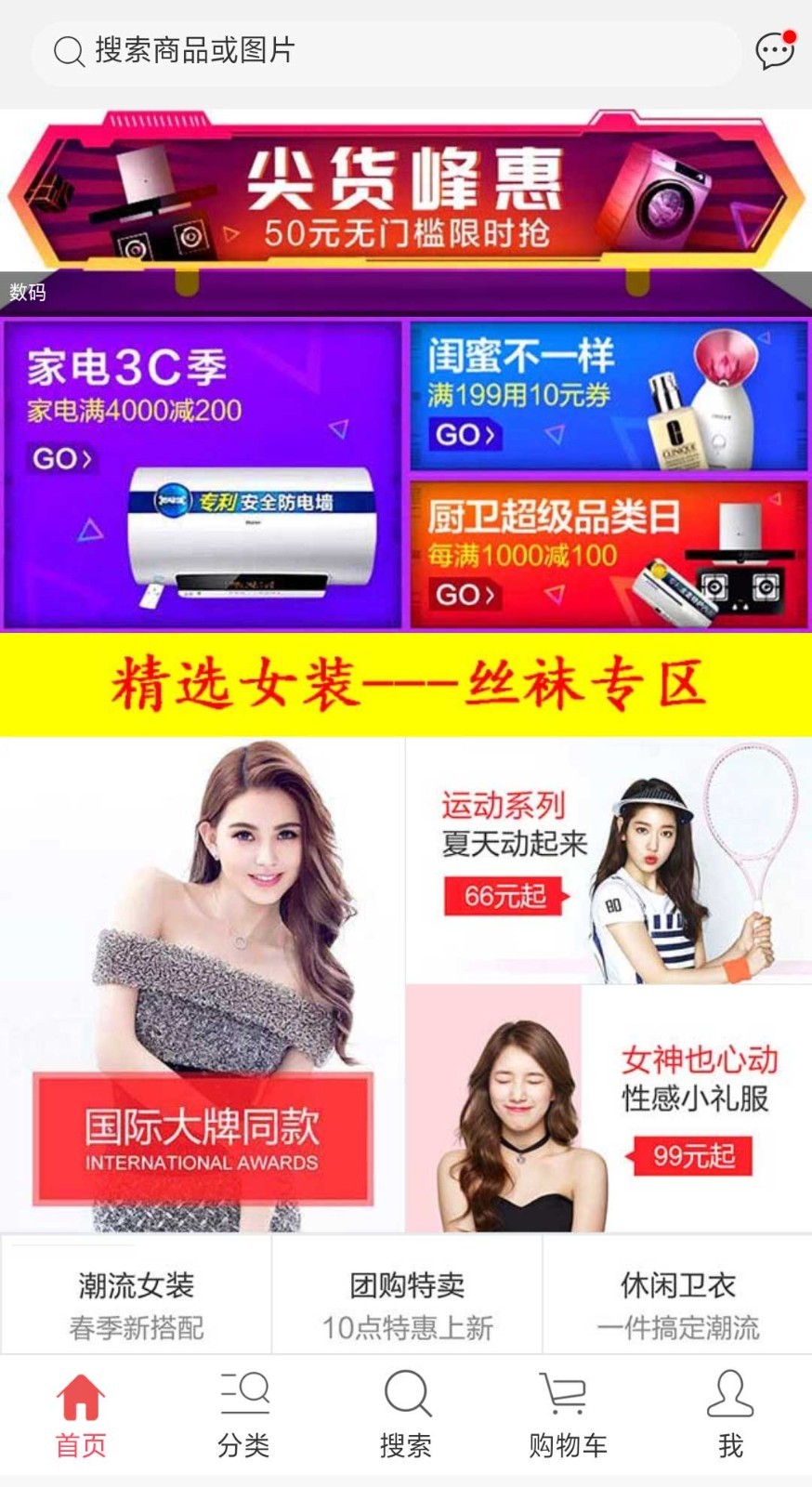Open the 运动系列 66元起 tile
Viewport: 812px width, 1487px height.
(x=609, y=861)
